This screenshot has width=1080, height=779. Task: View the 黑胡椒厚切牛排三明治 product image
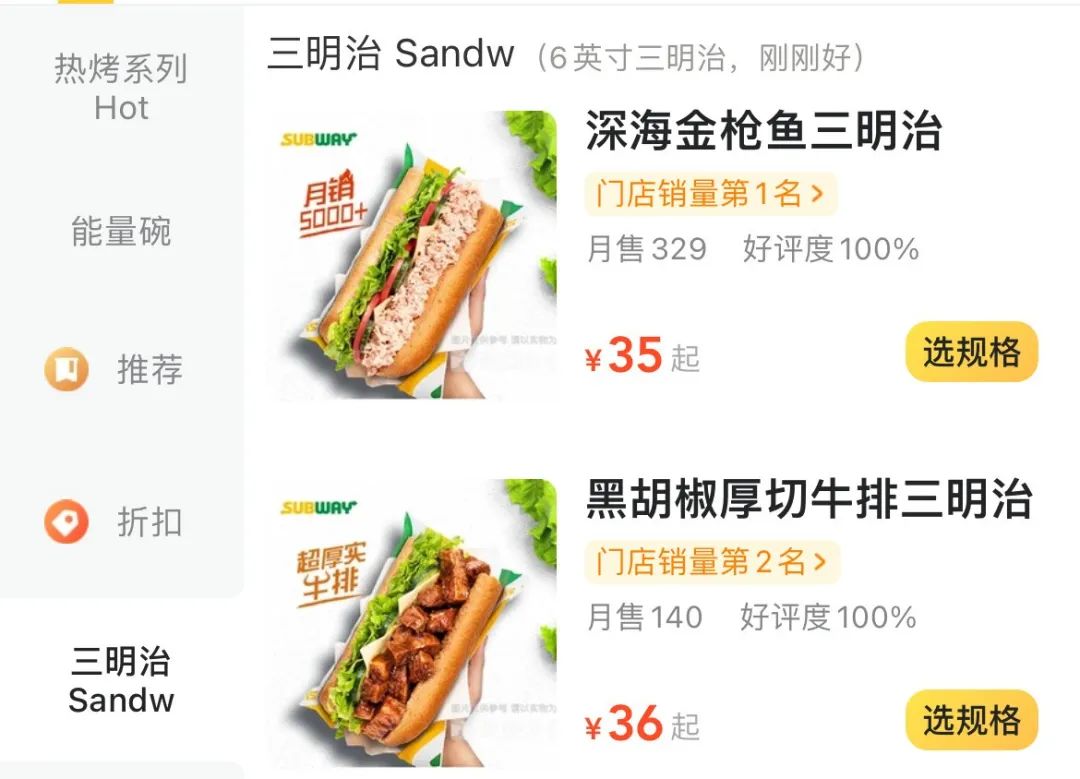(x=412, y=623)
